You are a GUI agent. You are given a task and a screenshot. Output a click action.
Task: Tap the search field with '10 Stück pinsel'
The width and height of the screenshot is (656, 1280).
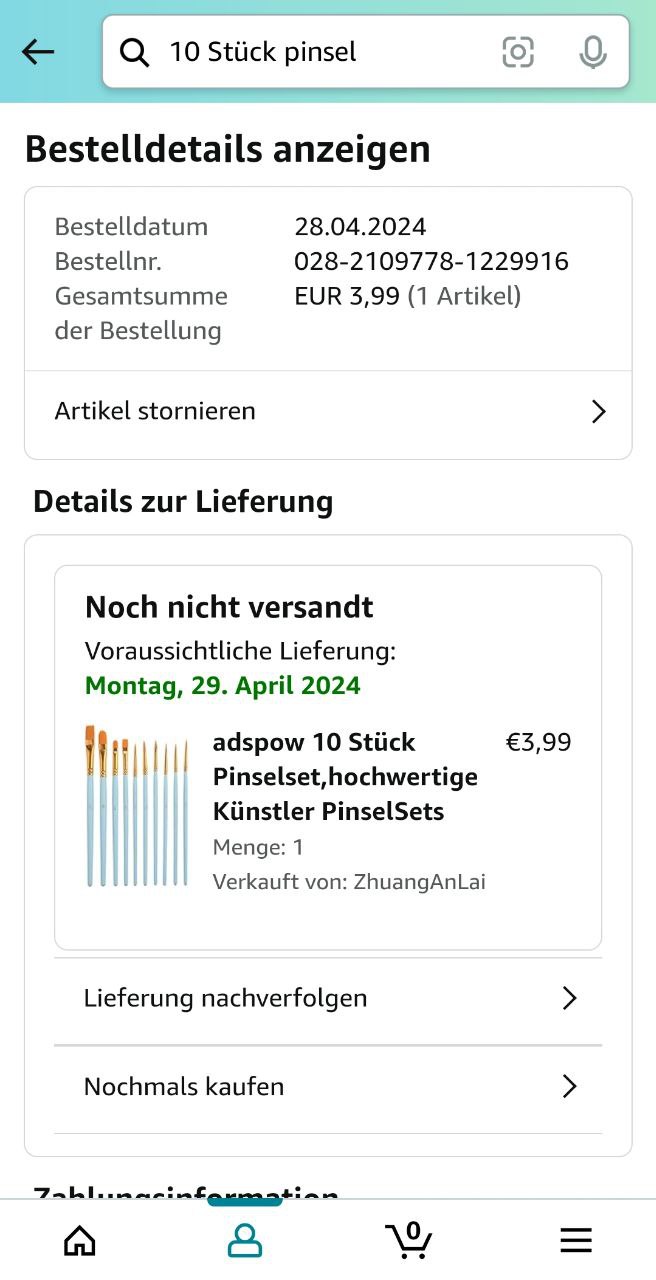(x=300, y=52)
